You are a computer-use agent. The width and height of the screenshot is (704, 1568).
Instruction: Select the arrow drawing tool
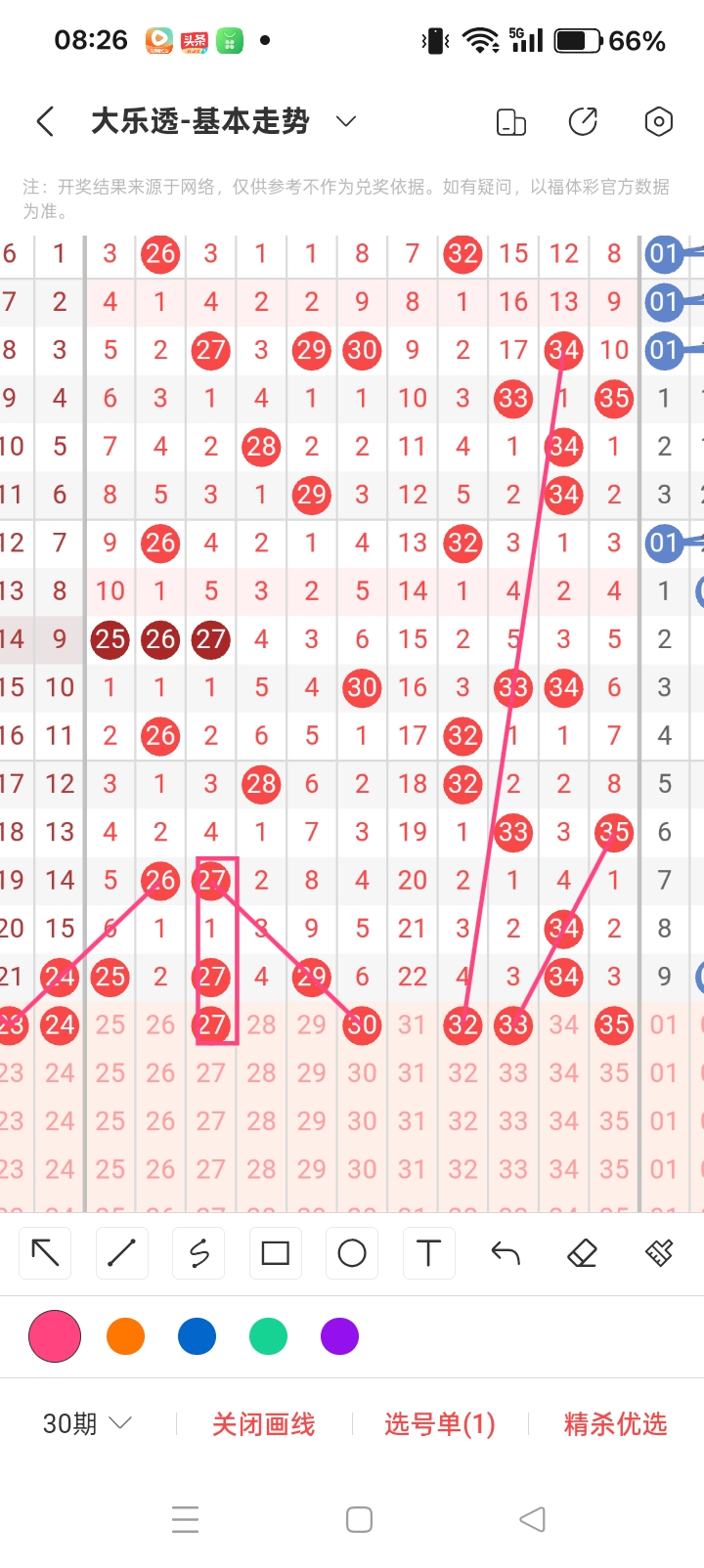pos(46,1253)
